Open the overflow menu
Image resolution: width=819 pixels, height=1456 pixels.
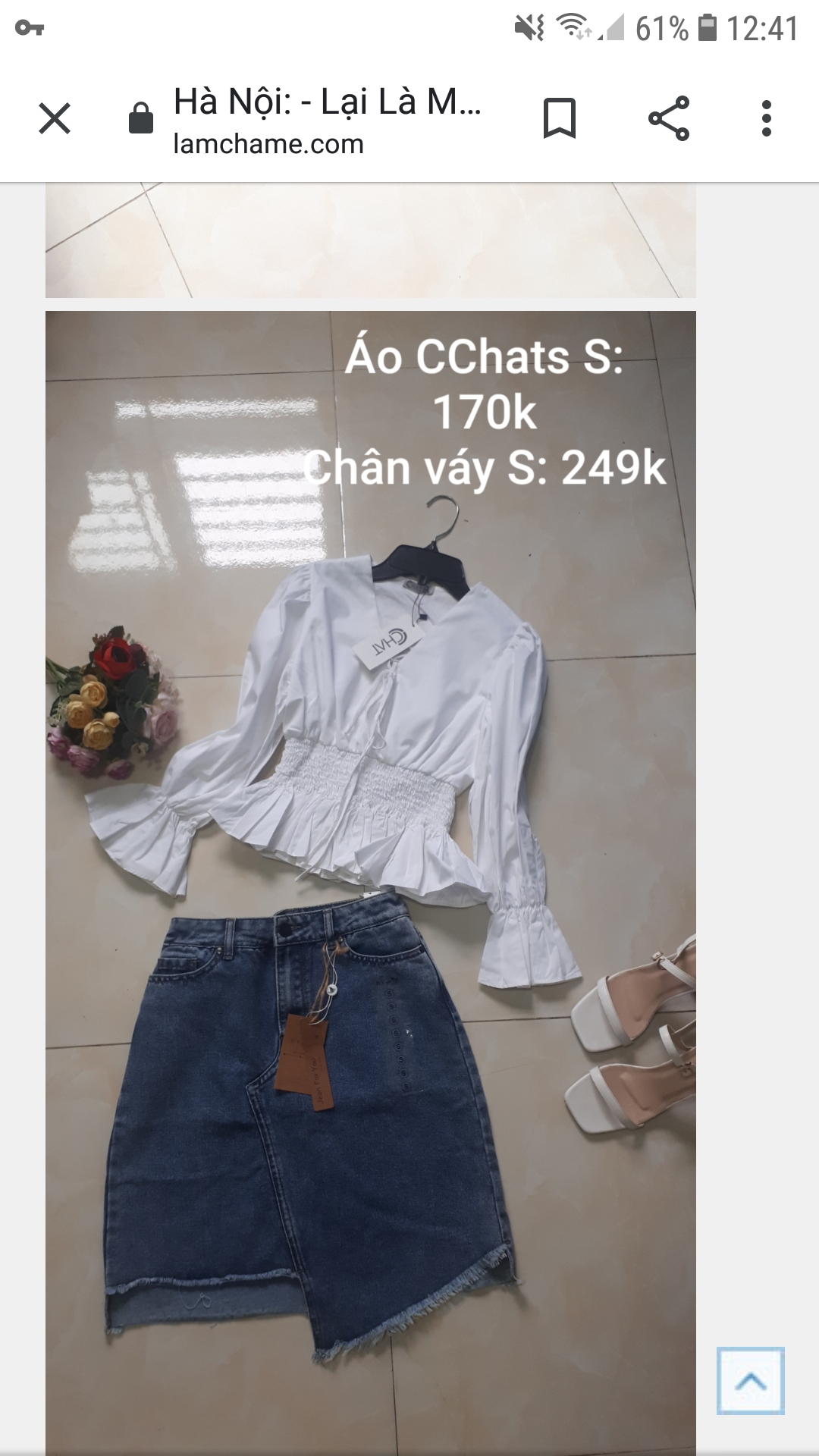pos(767,119)
